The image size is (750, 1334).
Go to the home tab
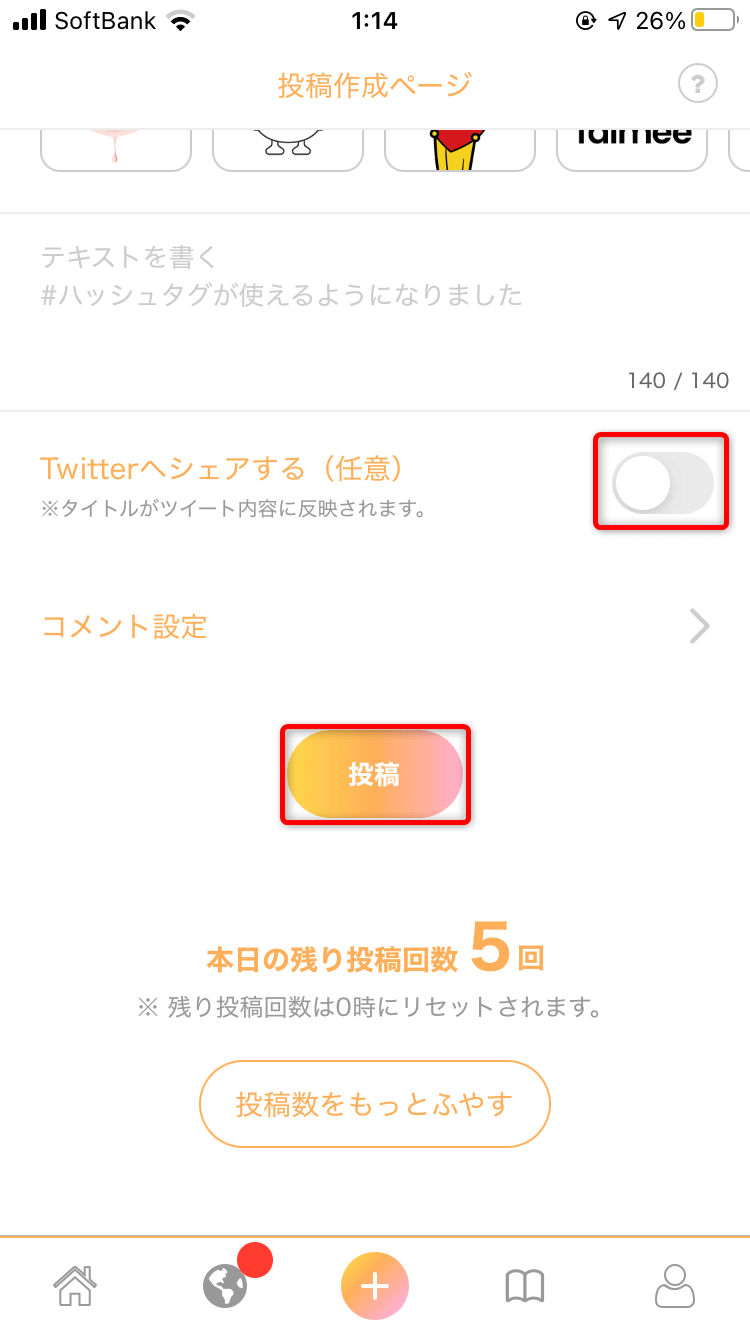[75, 1286]
